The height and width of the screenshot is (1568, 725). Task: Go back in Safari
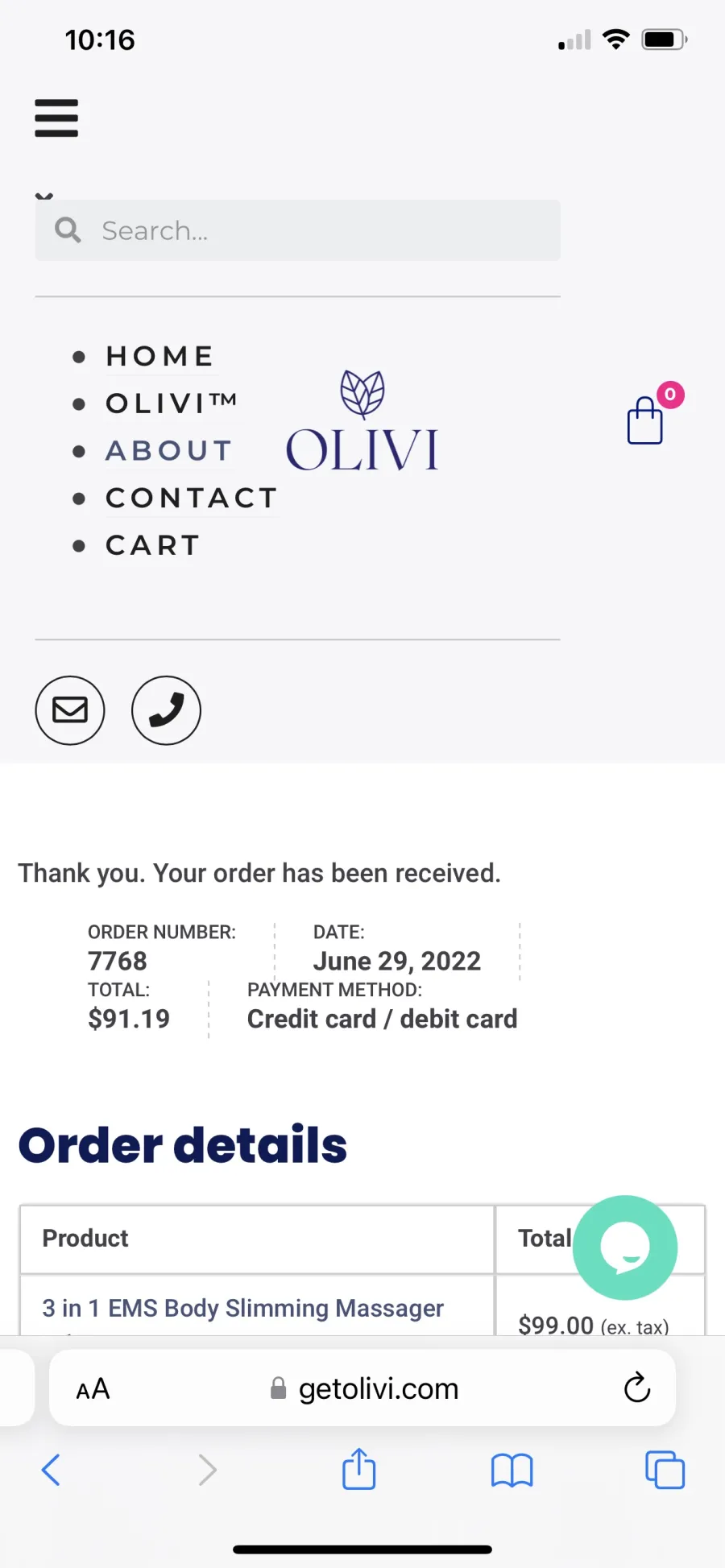click(x=51, y=1470)
